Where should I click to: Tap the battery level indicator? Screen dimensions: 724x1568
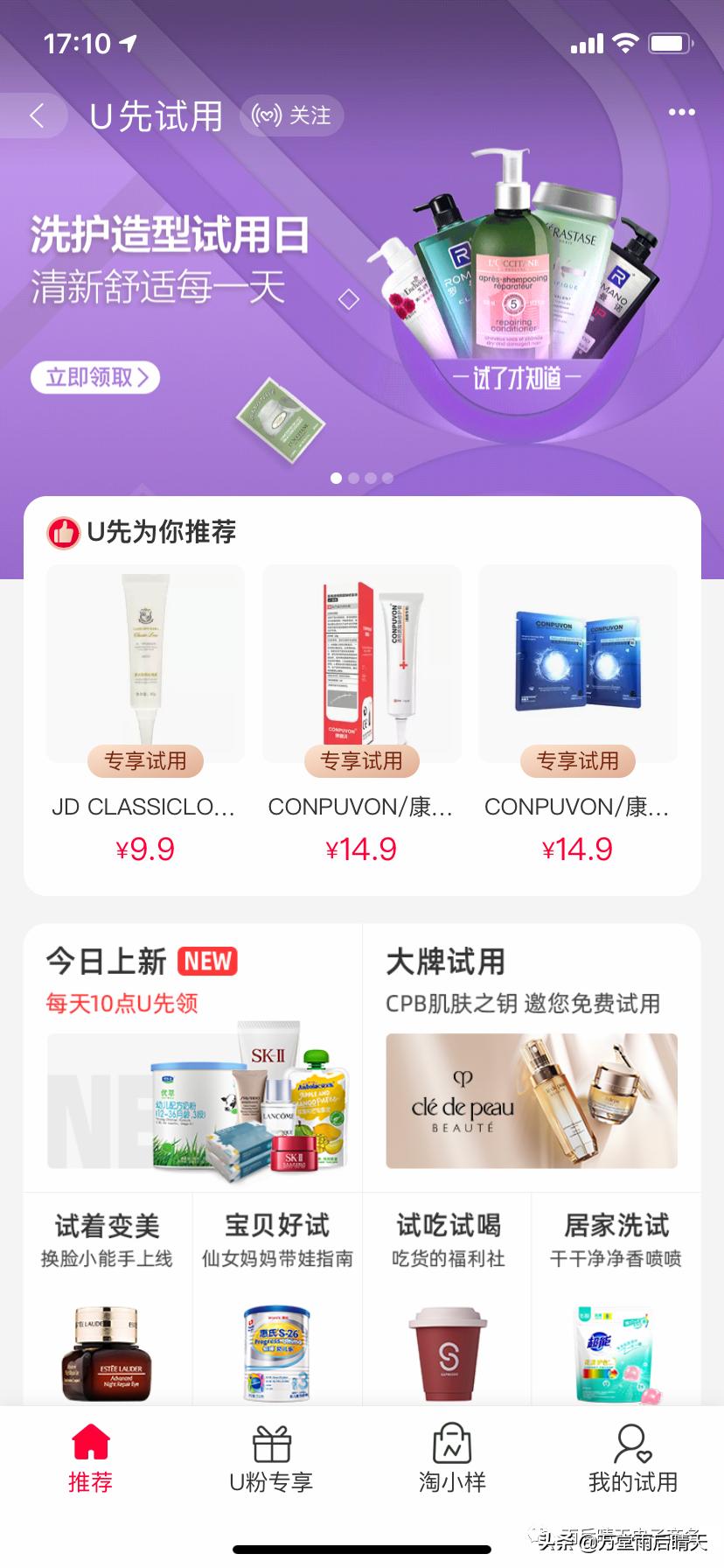669,42
